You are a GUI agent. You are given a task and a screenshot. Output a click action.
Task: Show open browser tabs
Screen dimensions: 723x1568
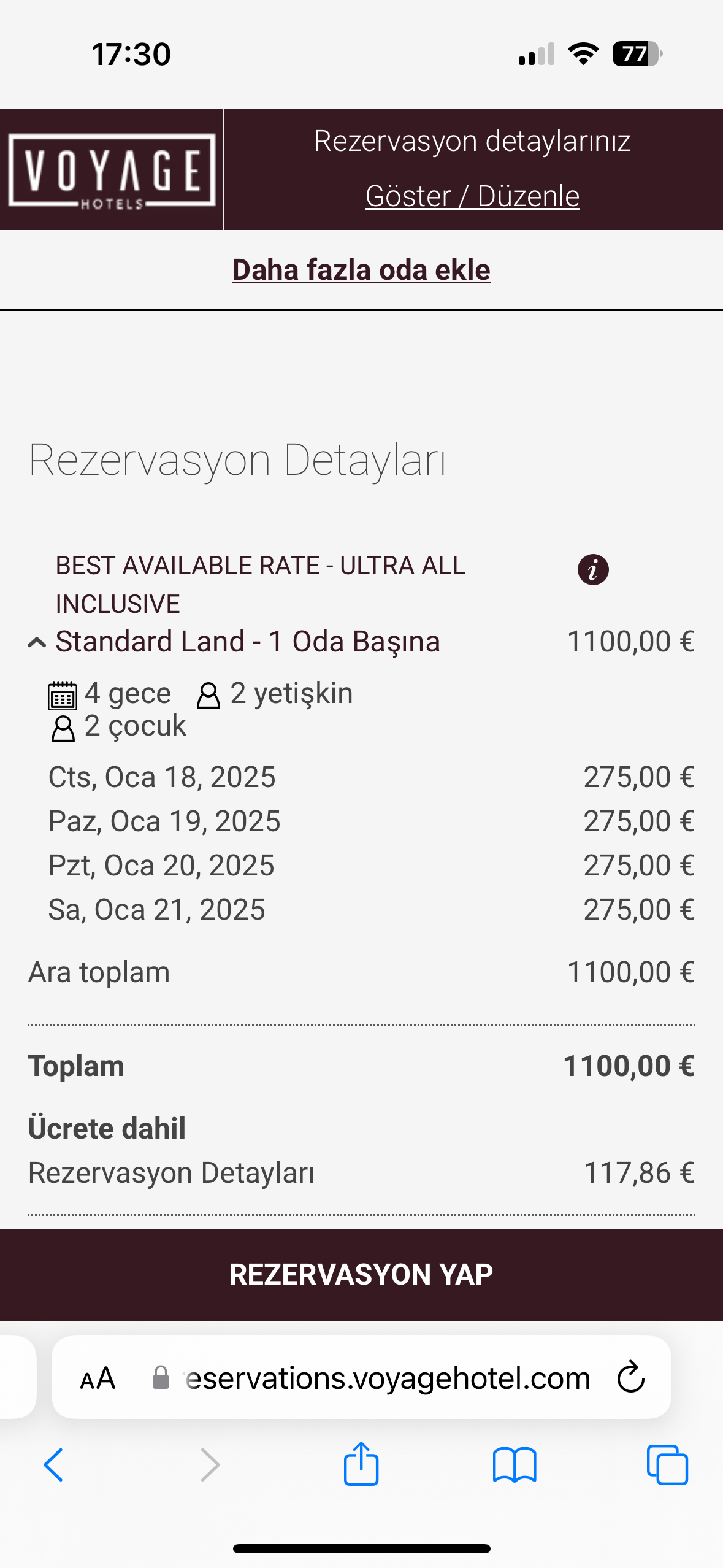point(667,1465)
